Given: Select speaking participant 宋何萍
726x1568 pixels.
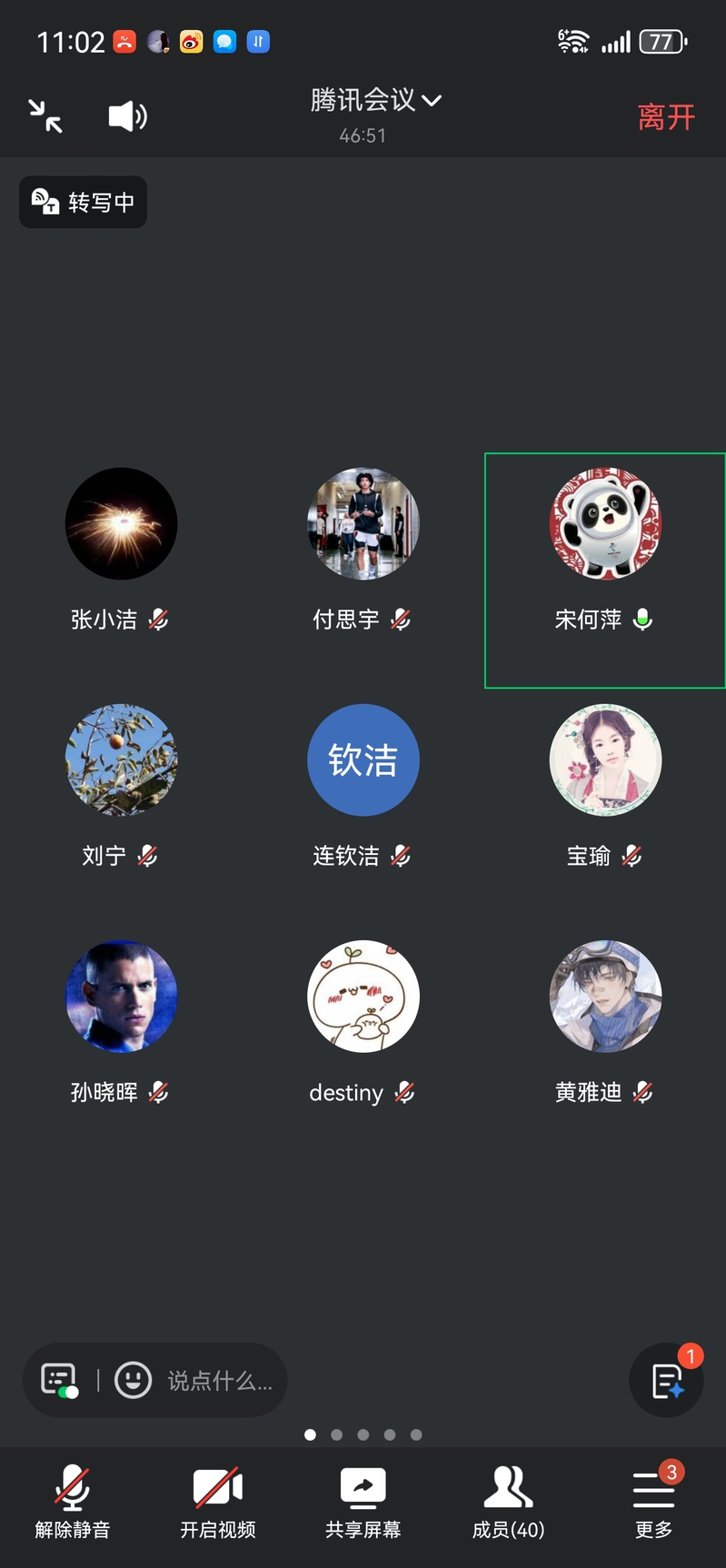Looking at the screenshot, I should tap(605, 524).
